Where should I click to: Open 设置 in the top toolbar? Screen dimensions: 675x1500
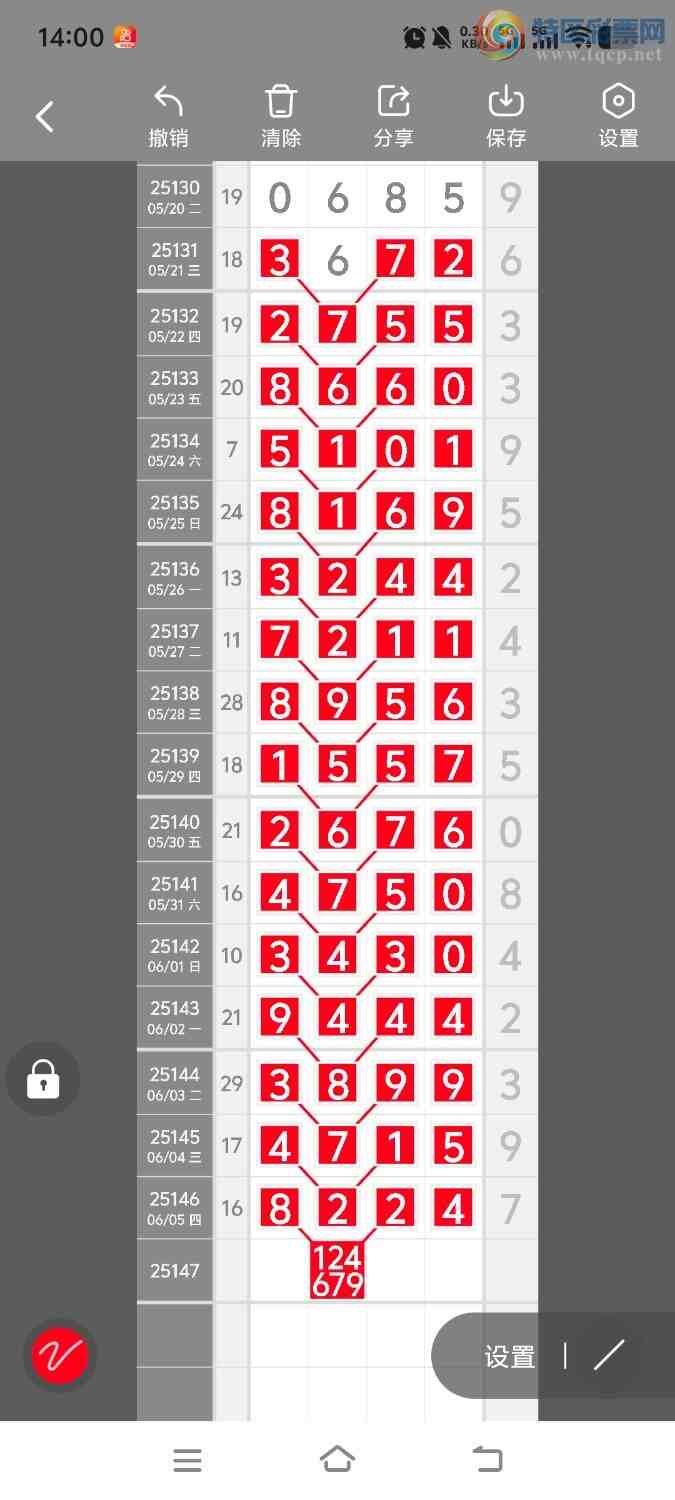pyautogui.click(x=618, y=117)
